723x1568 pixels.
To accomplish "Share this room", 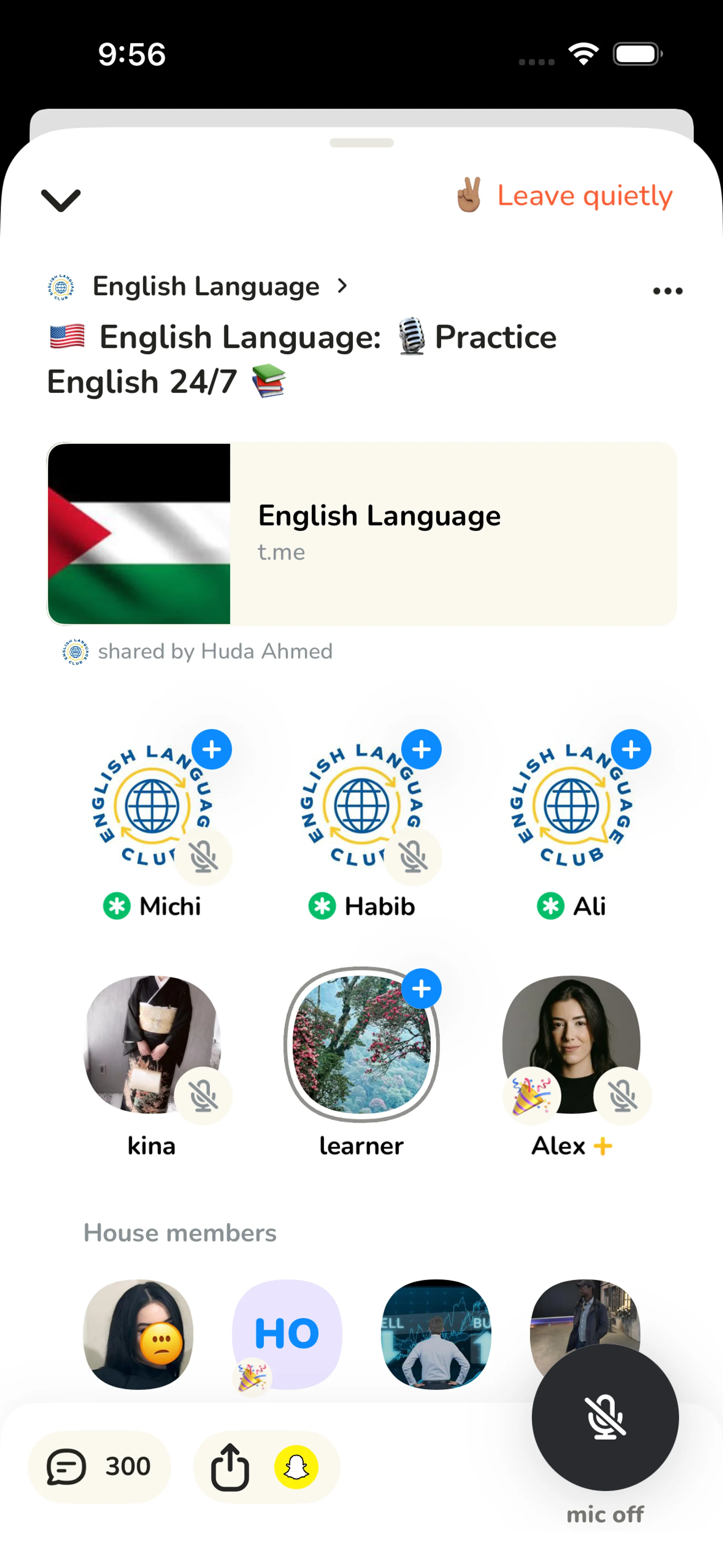I will (x=229, y=1467).
